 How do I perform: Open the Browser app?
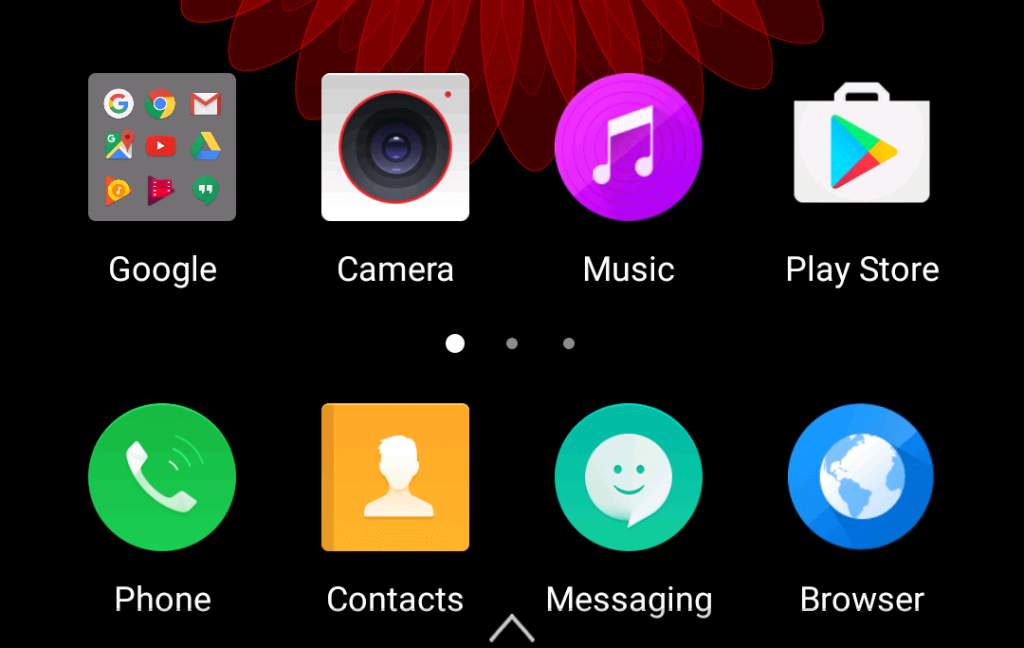861,477
